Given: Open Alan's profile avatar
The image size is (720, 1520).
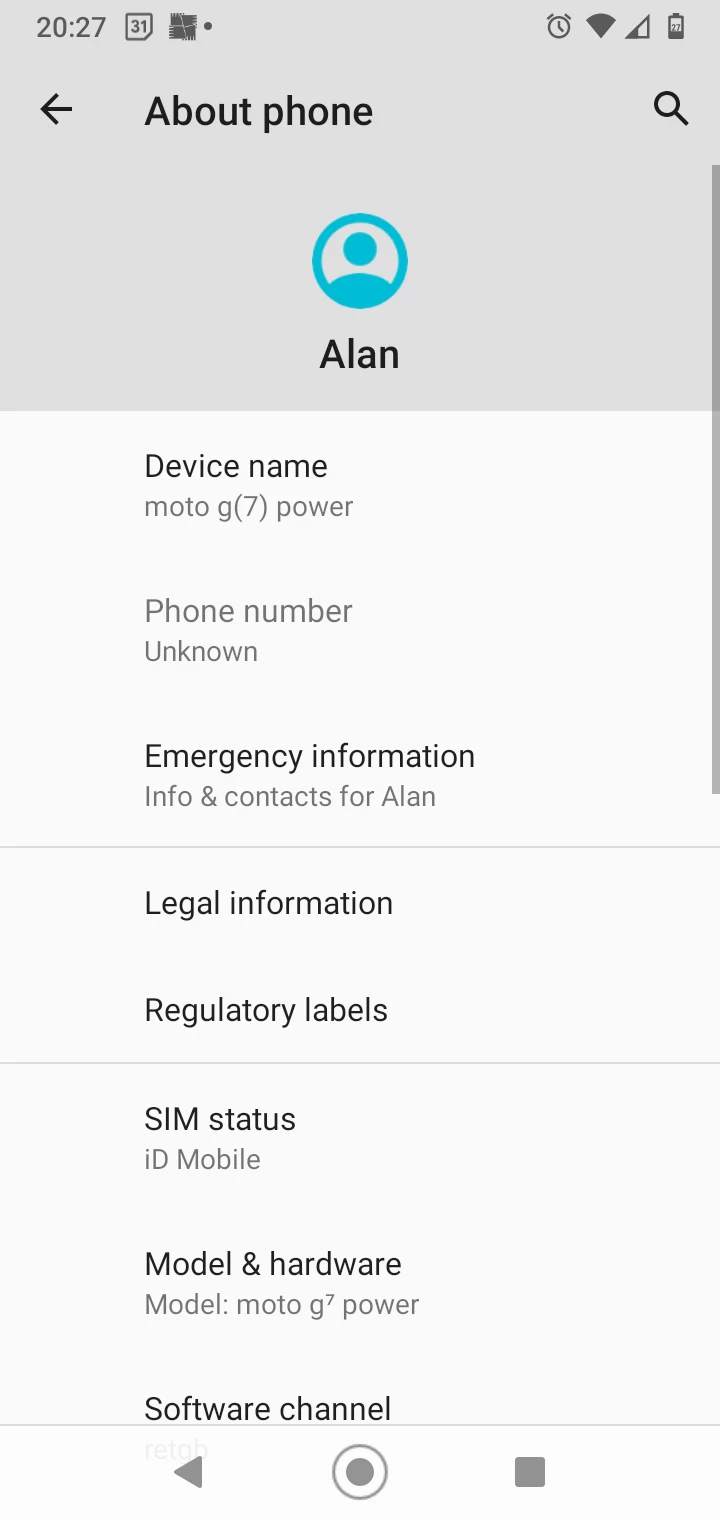Looking at the screenshot, I should click(x=360, y=261).
